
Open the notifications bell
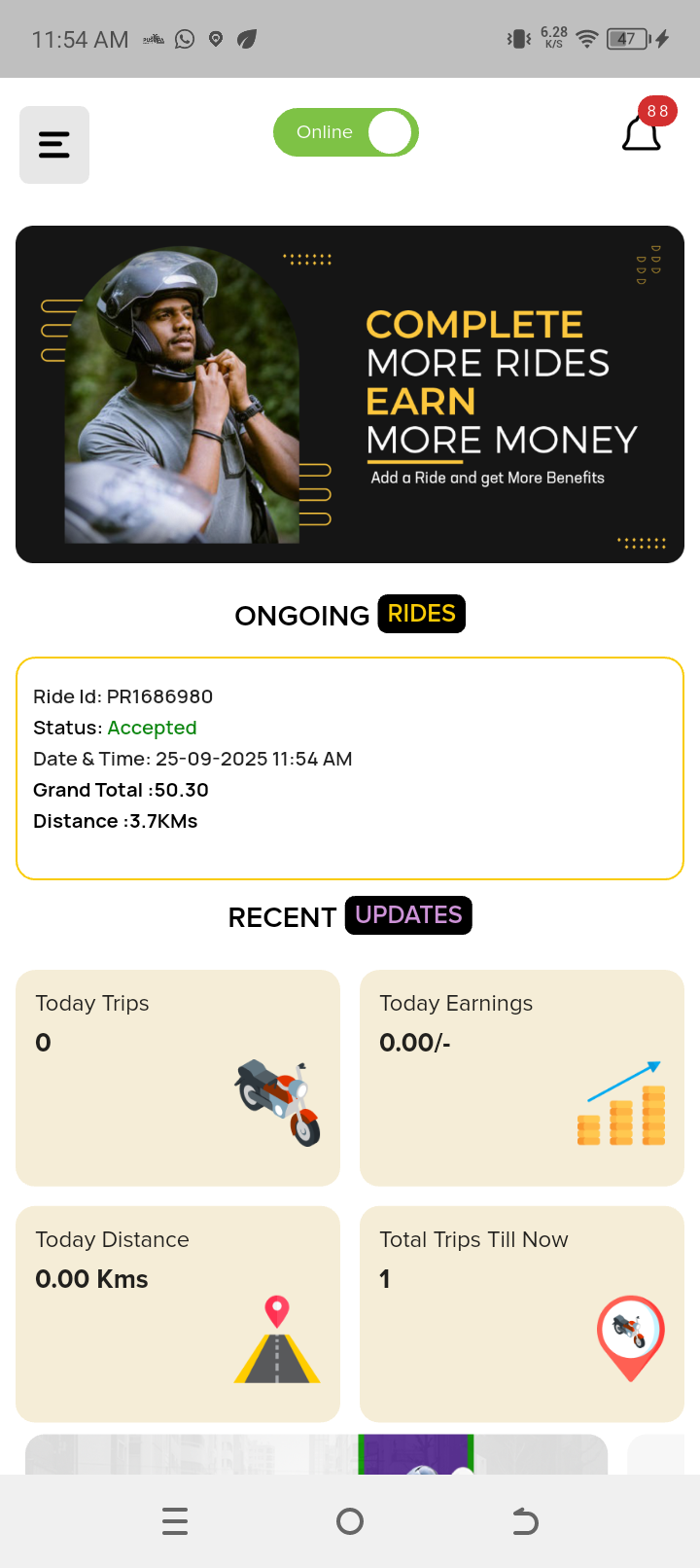tap(642, 133)
